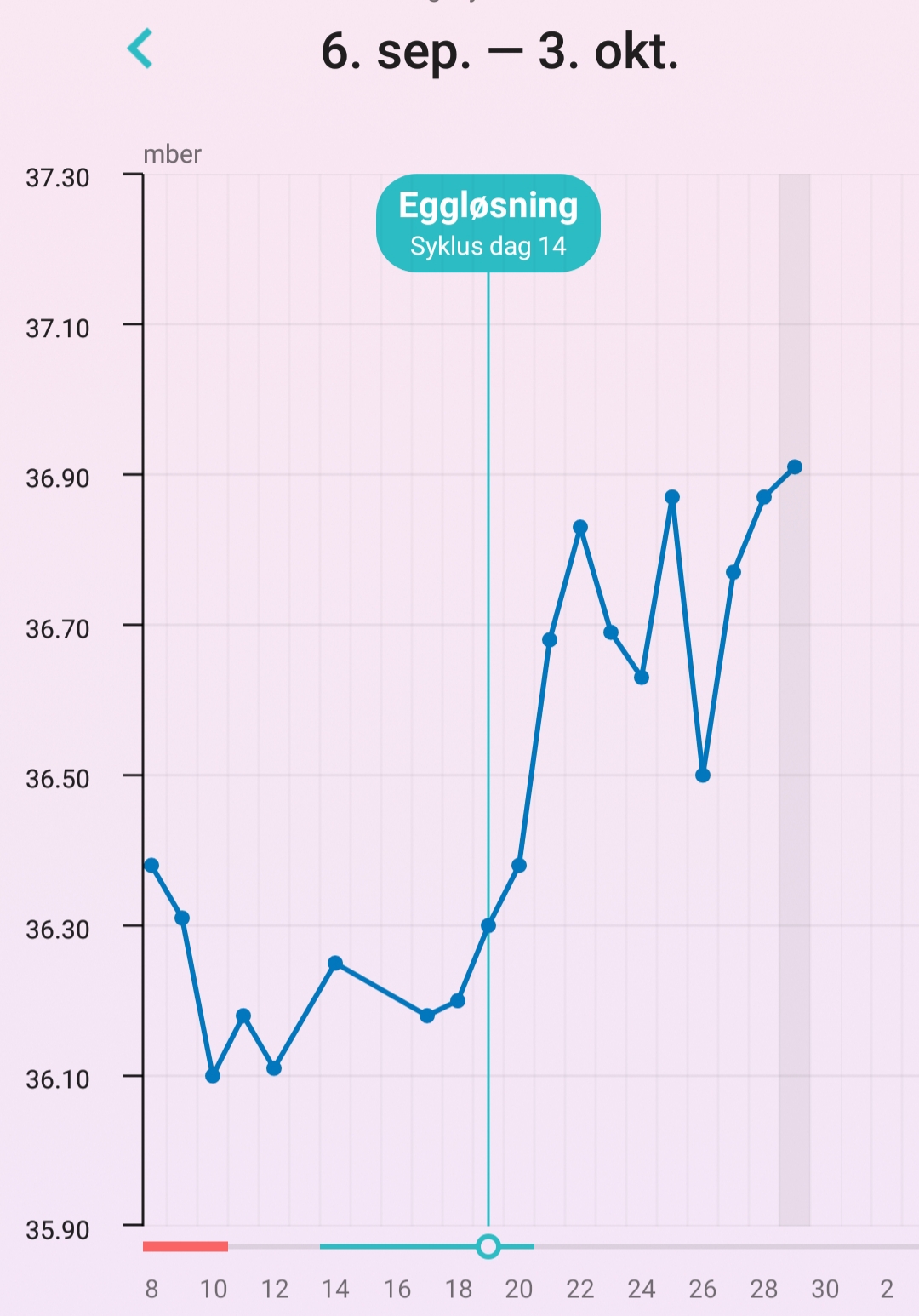Select the ovulation marker circle on the timeline
The image size is (919, 1316).
pyautogui.click(x=488, y=1247)
